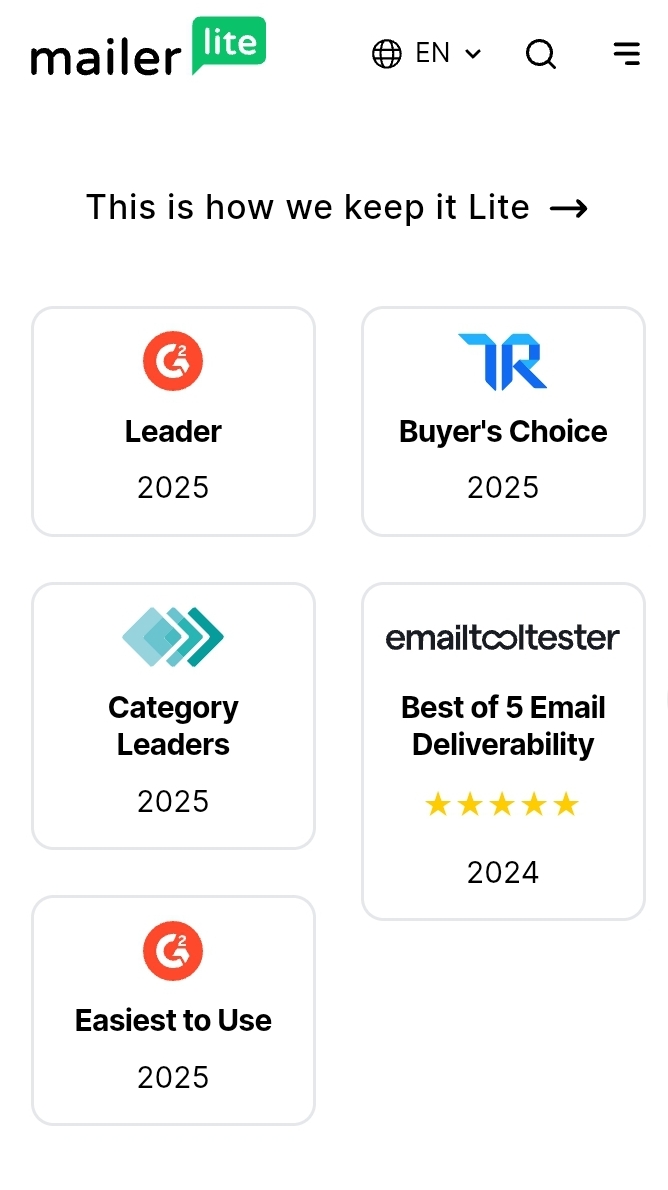The image size is (668, 1190).
Task: Open the Buyer's Choice 2025 card
Action: pos(503,421)
